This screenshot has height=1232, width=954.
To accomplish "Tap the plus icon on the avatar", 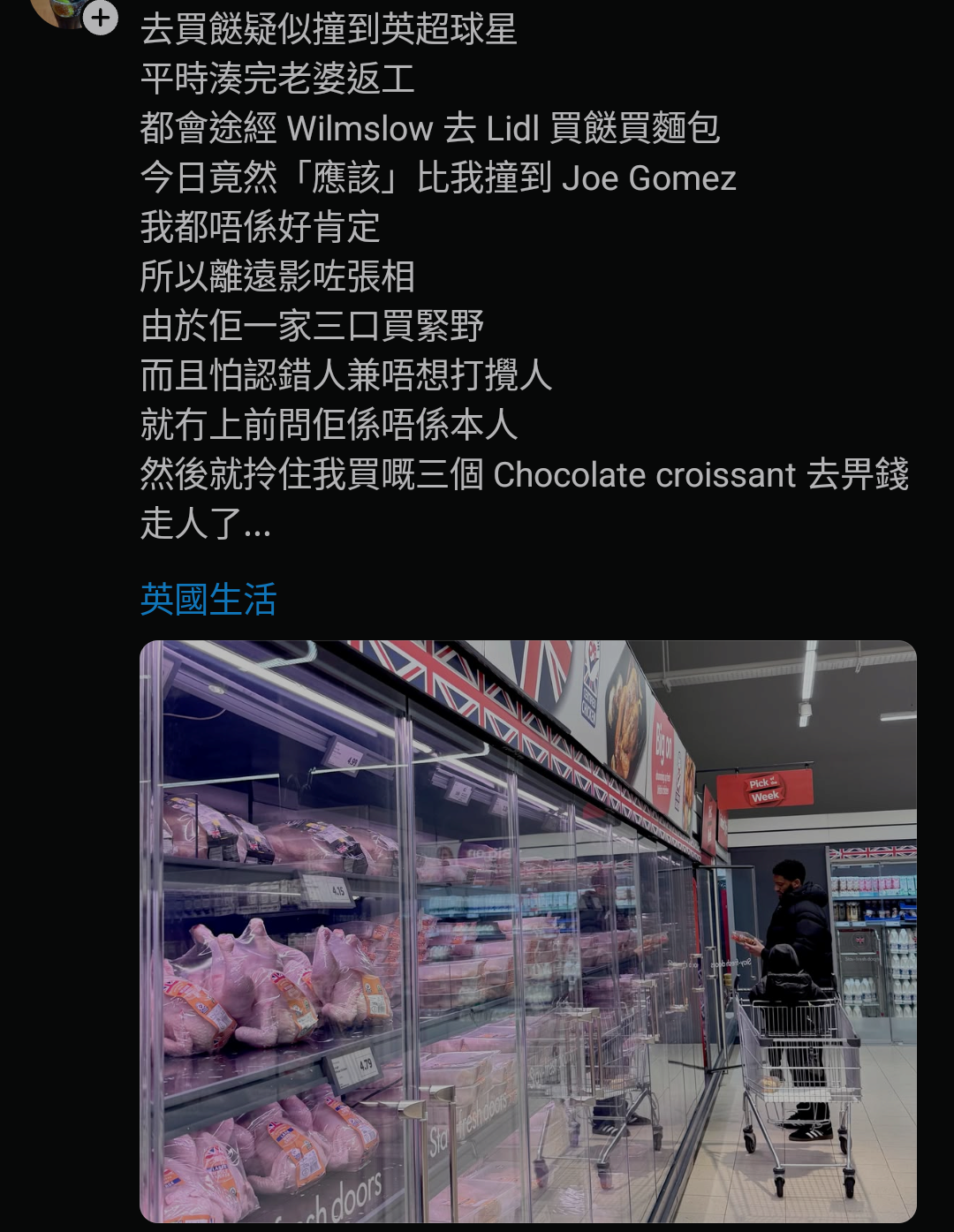I will [101, 18].
